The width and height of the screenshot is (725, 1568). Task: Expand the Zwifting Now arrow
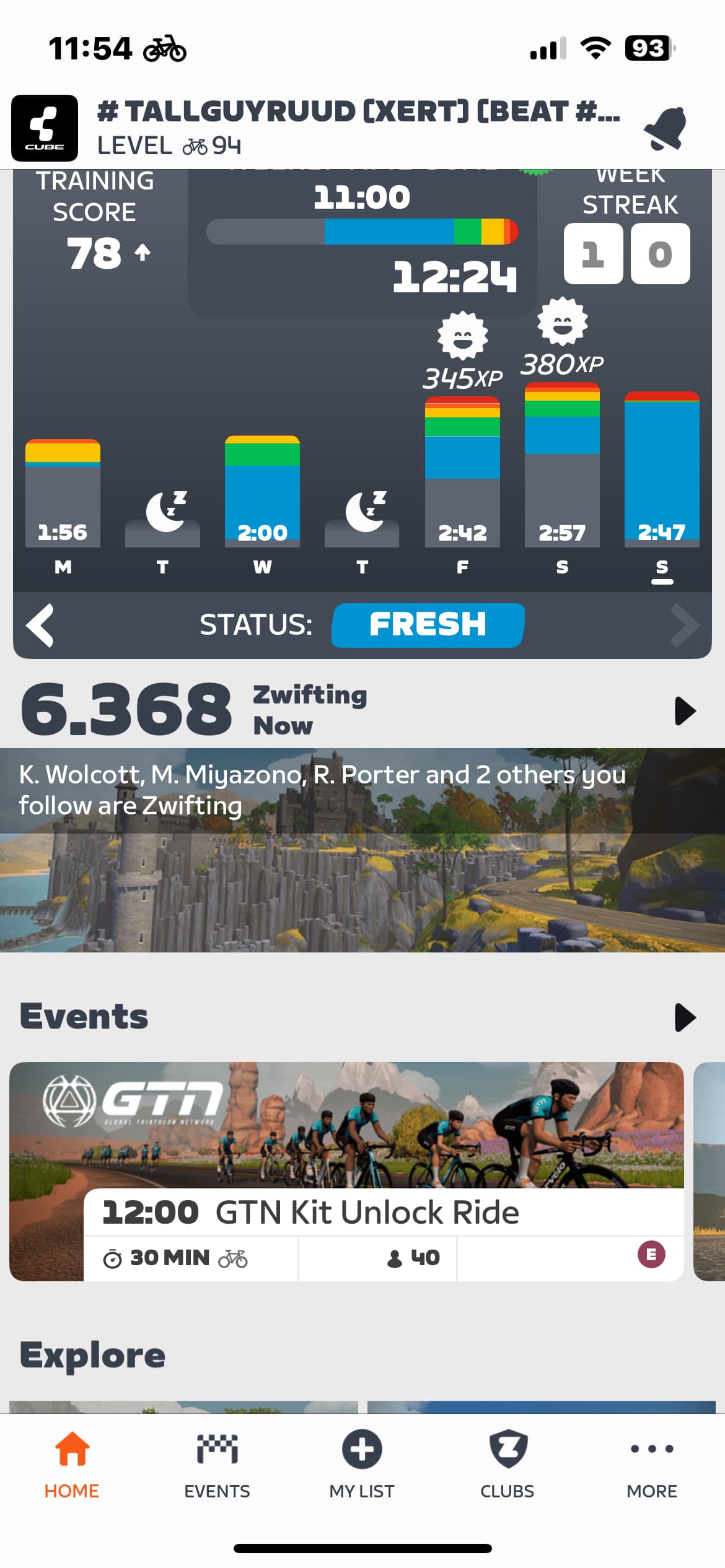coord(685,710)
